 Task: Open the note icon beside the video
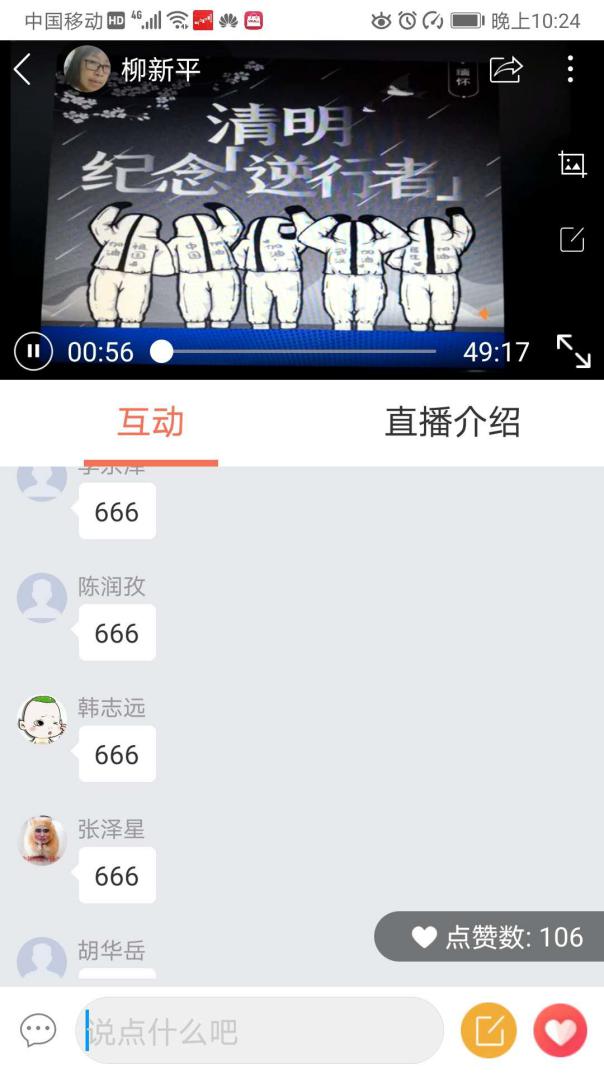click(x=572, y=239)
